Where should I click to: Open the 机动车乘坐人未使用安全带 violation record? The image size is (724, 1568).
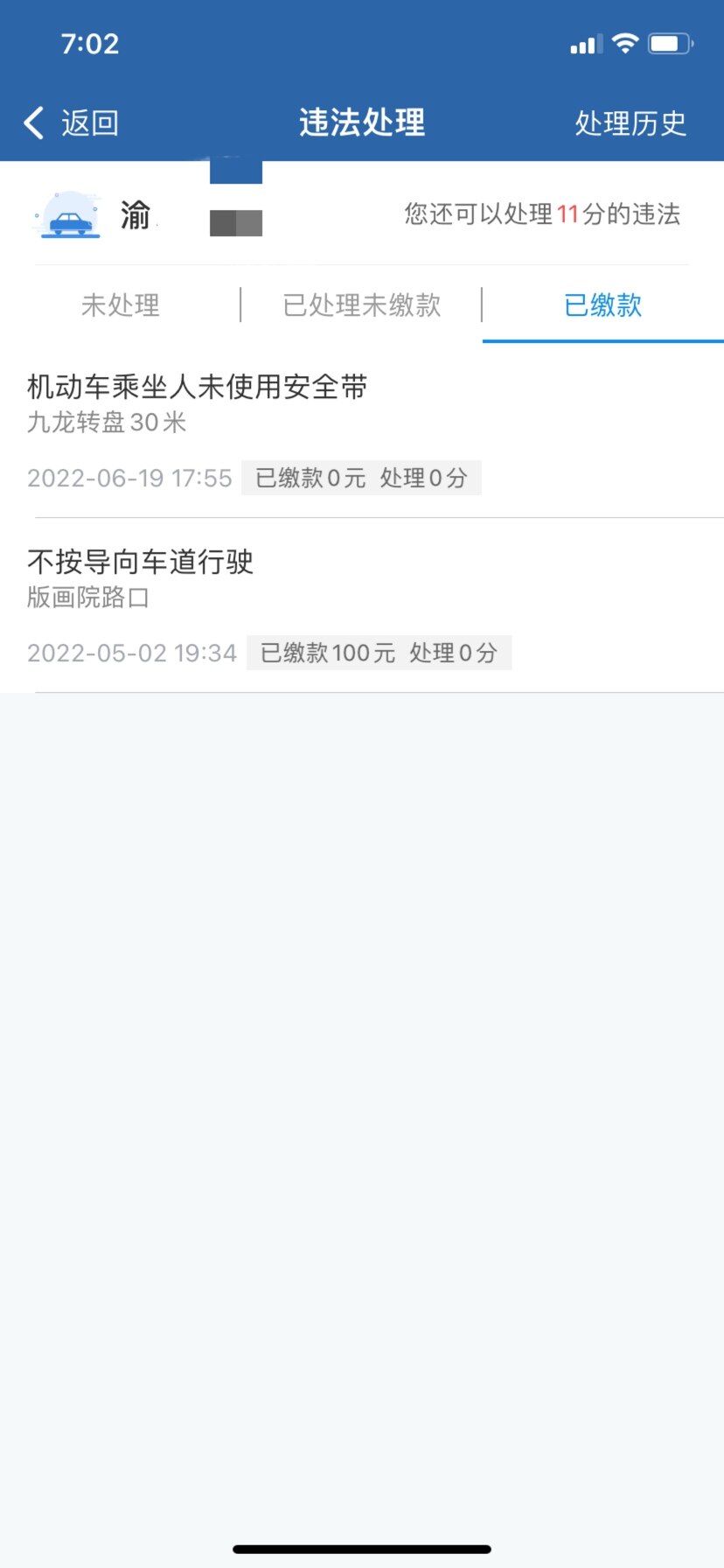click(362, 431)
